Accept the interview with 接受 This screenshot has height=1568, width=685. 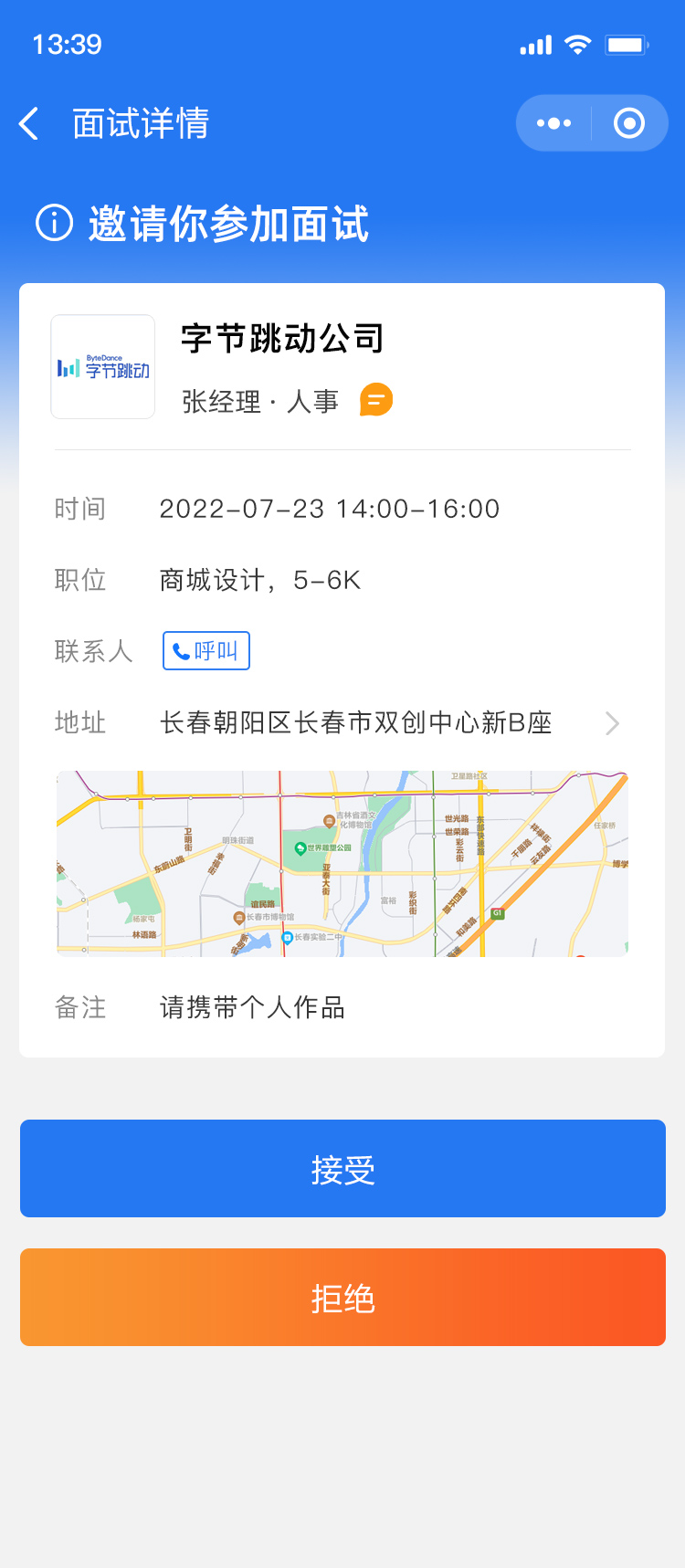(342, 1169)
